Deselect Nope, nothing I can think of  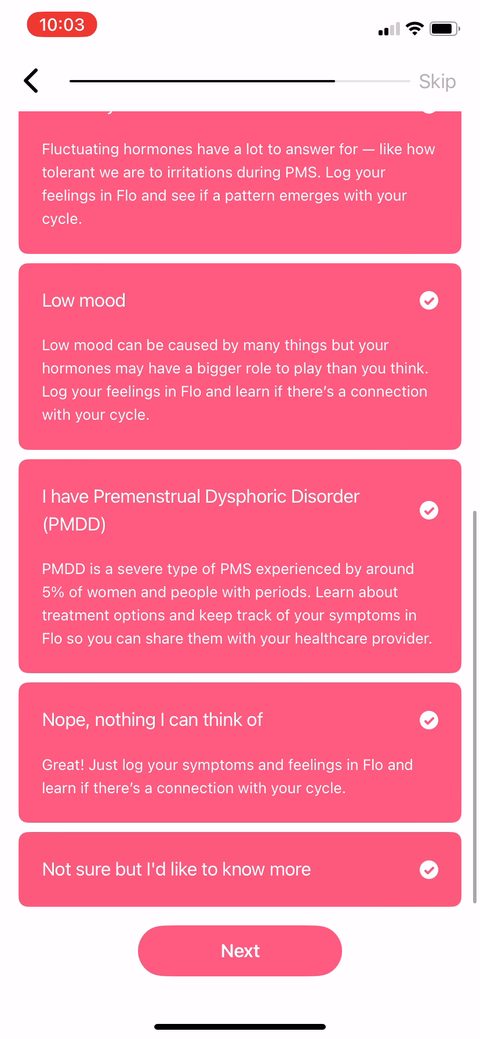click(239, 753)
